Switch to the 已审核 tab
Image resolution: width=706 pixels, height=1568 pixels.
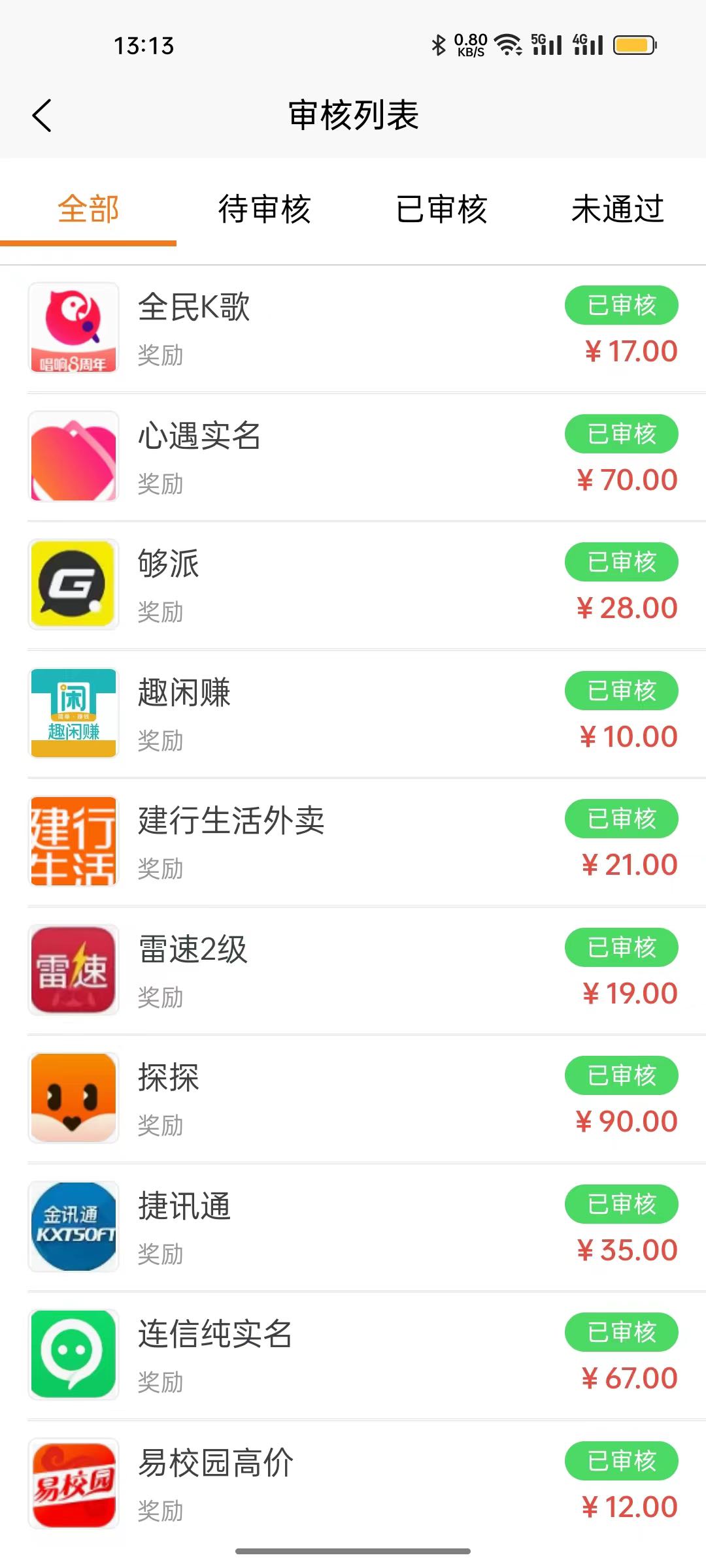441,210
